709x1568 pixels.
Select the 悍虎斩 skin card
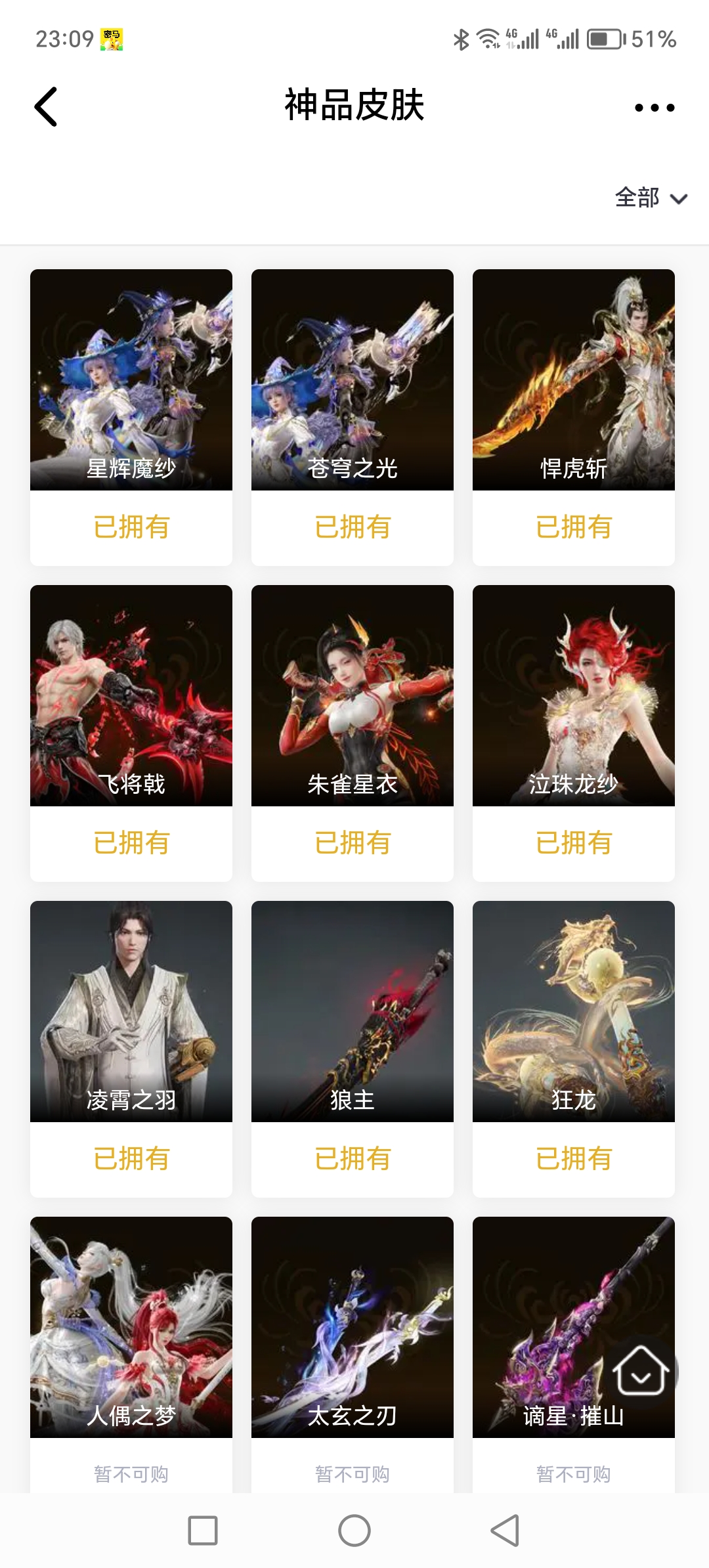574,380
